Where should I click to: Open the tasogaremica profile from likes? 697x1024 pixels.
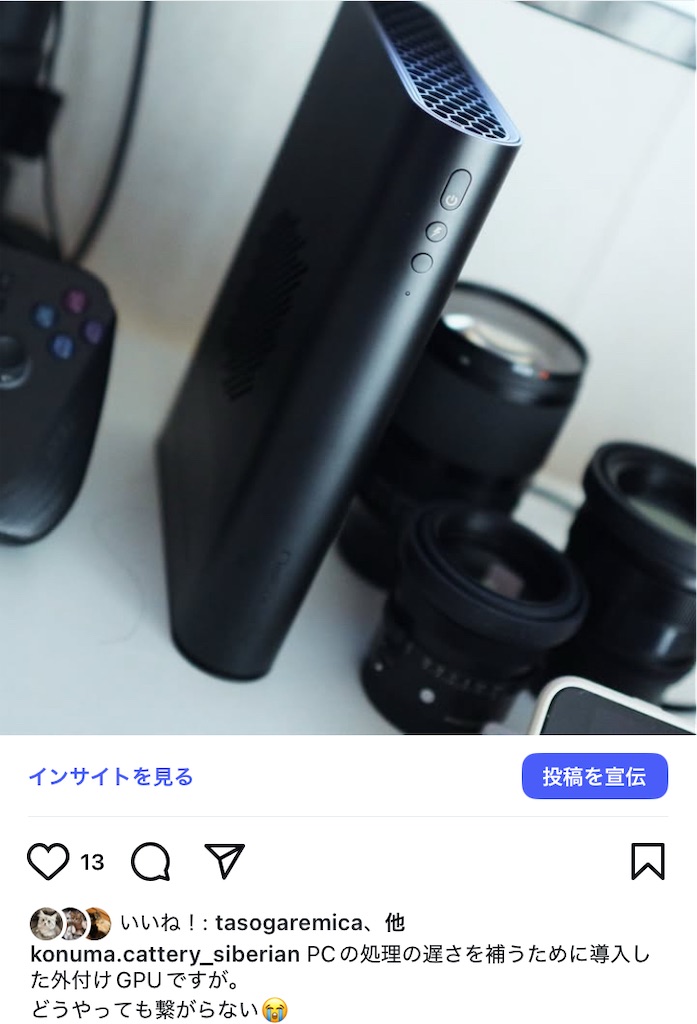[x=288, y=923]
